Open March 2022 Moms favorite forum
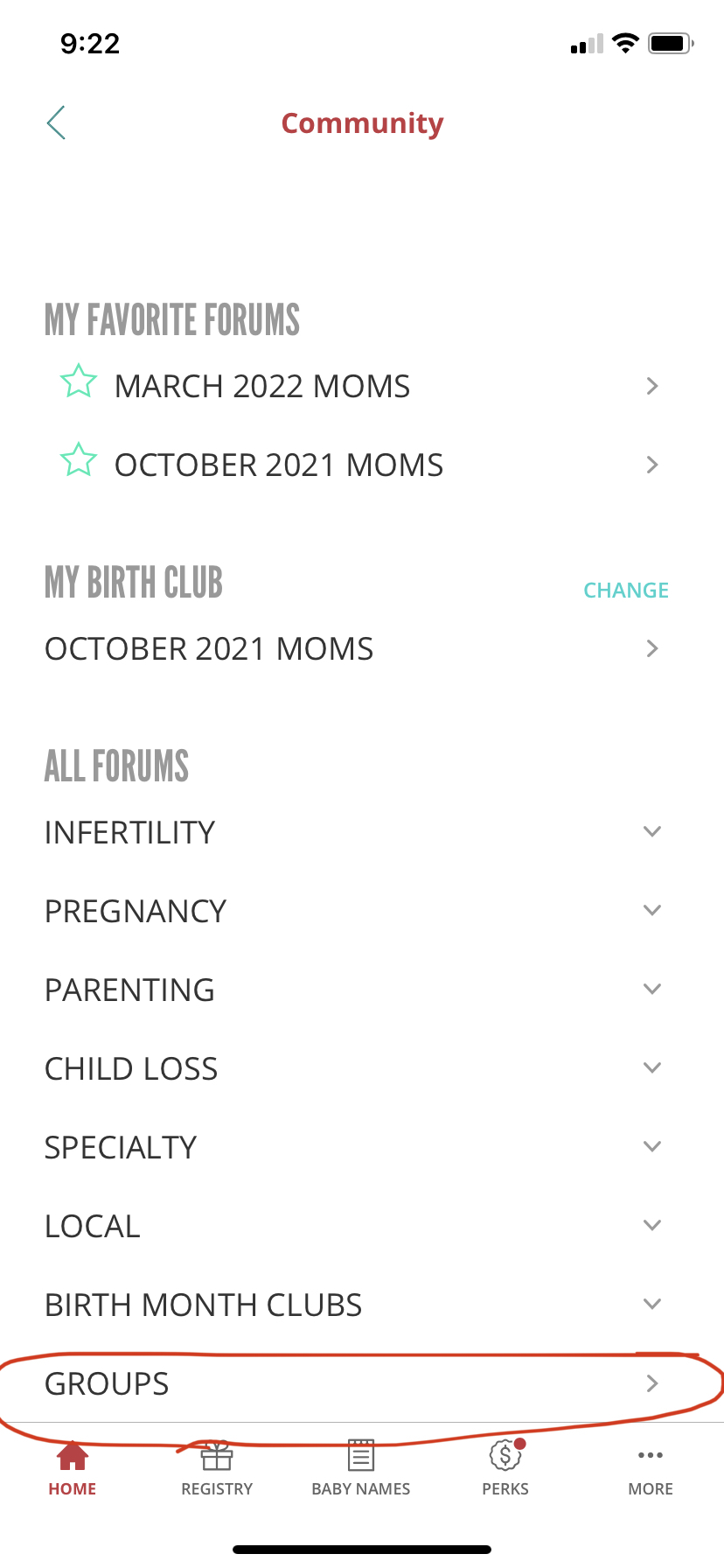 pos(362,386)
